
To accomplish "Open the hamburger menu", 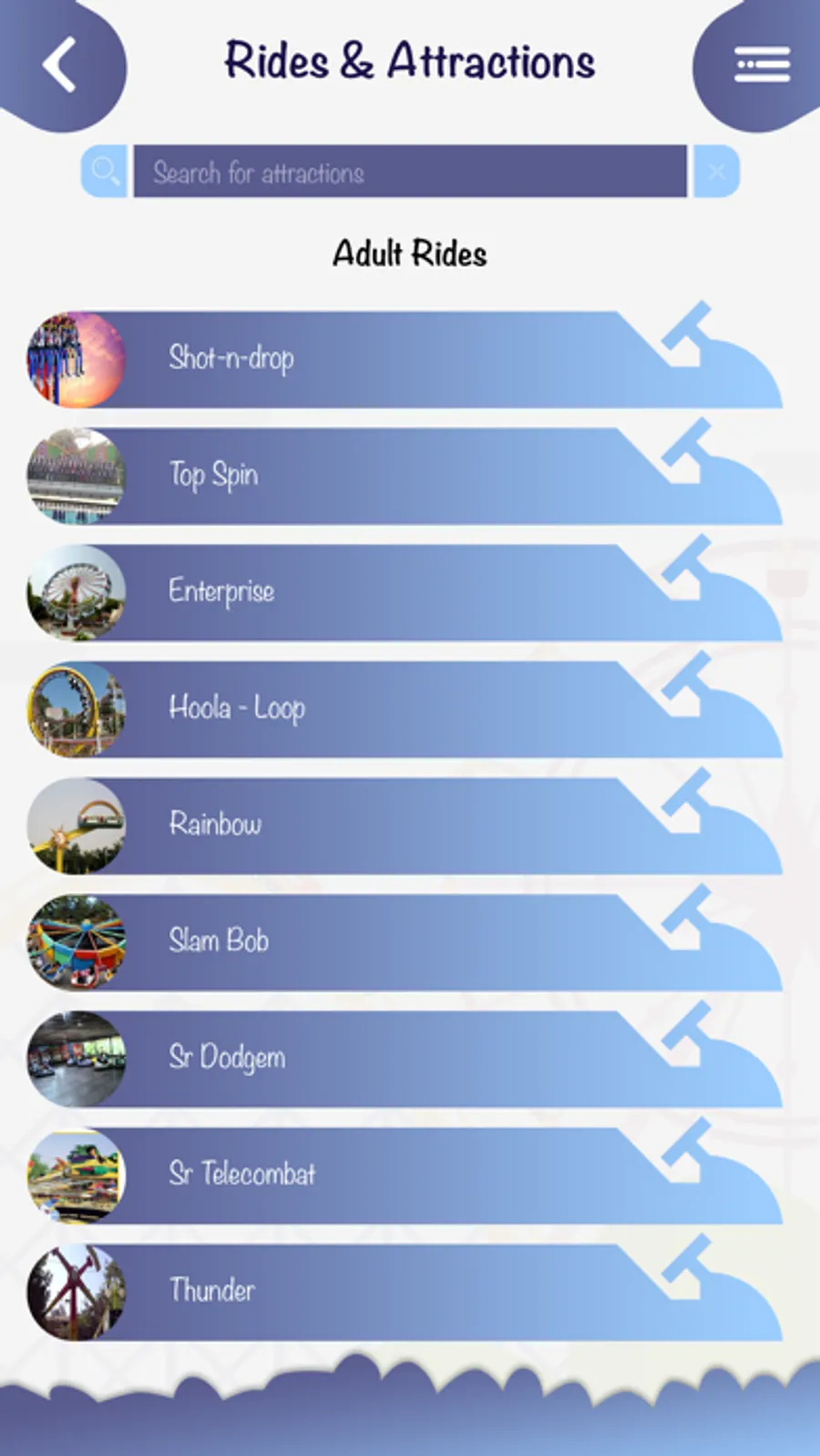I will 762,65.
